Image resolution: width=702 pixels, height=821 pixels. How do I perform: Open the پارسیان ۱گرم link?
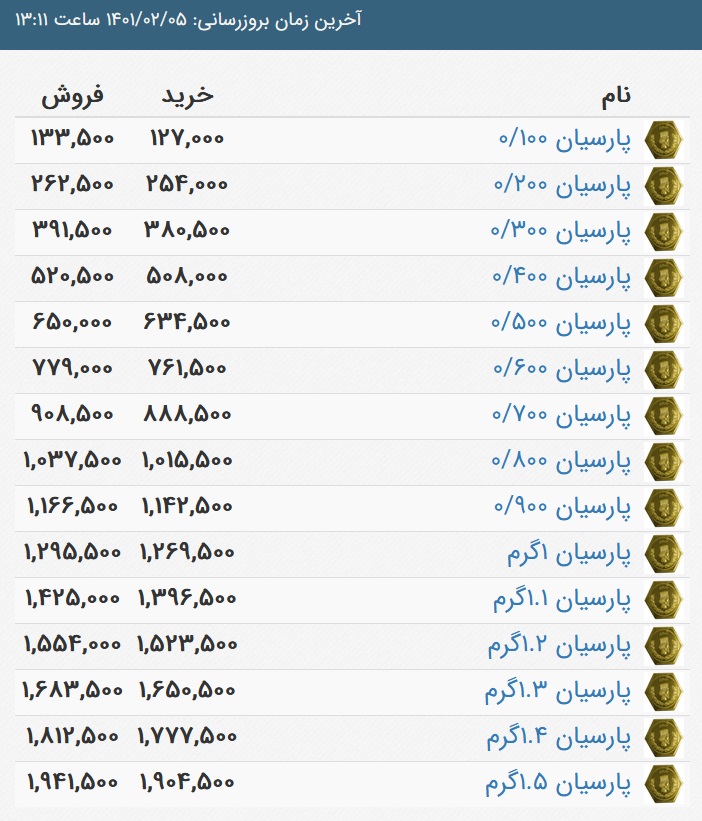pos(569,554)
